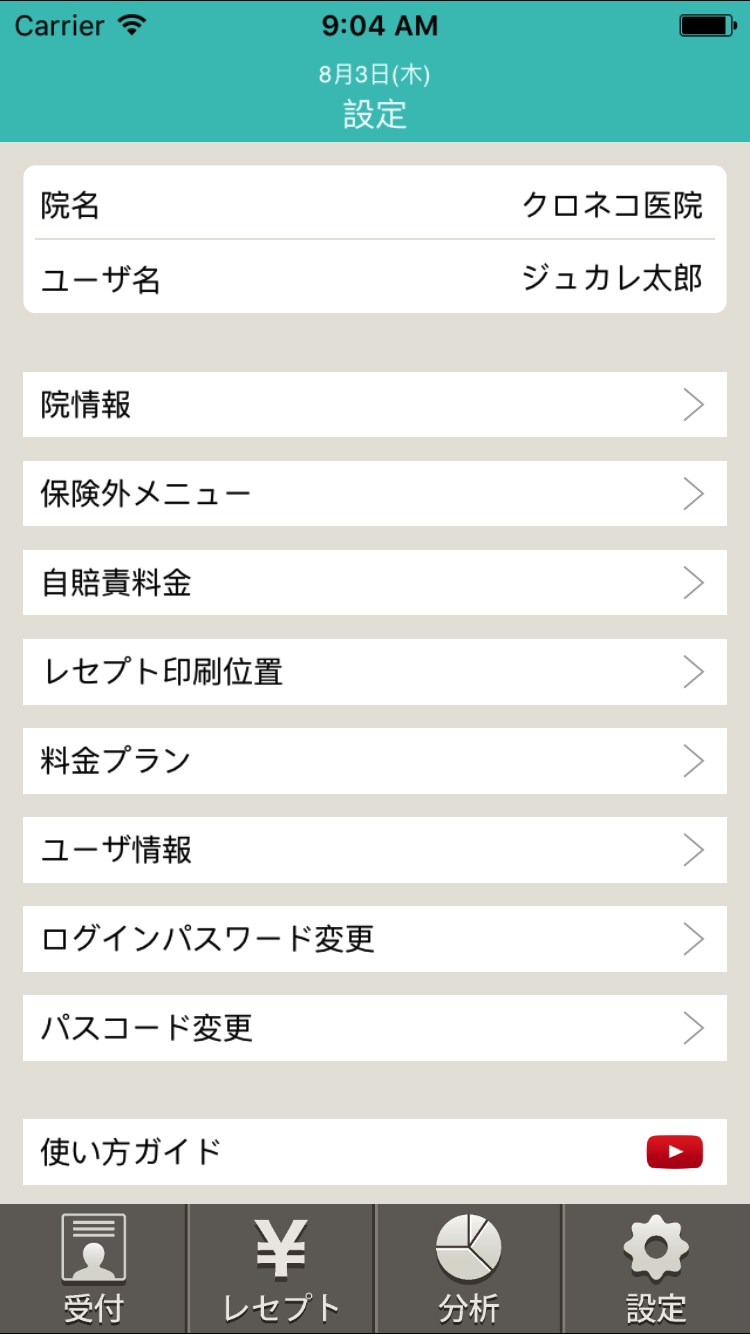Screen dimensions: 750x1334
Task: Open the 院情報 settings row
Action: point(374,405)
